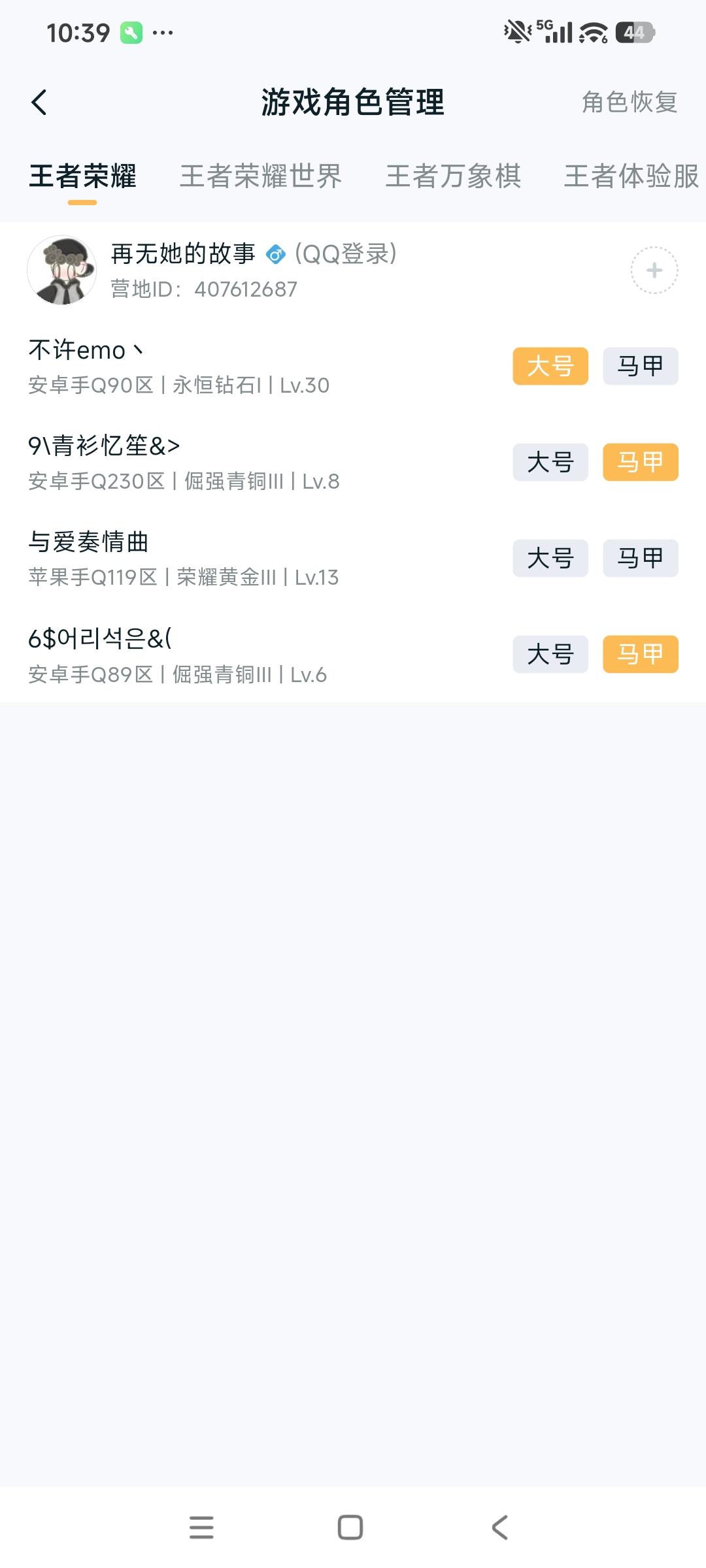Open the 王者体验服 tab
This screenshot has width=706, height=1568.
coord(631,177)
